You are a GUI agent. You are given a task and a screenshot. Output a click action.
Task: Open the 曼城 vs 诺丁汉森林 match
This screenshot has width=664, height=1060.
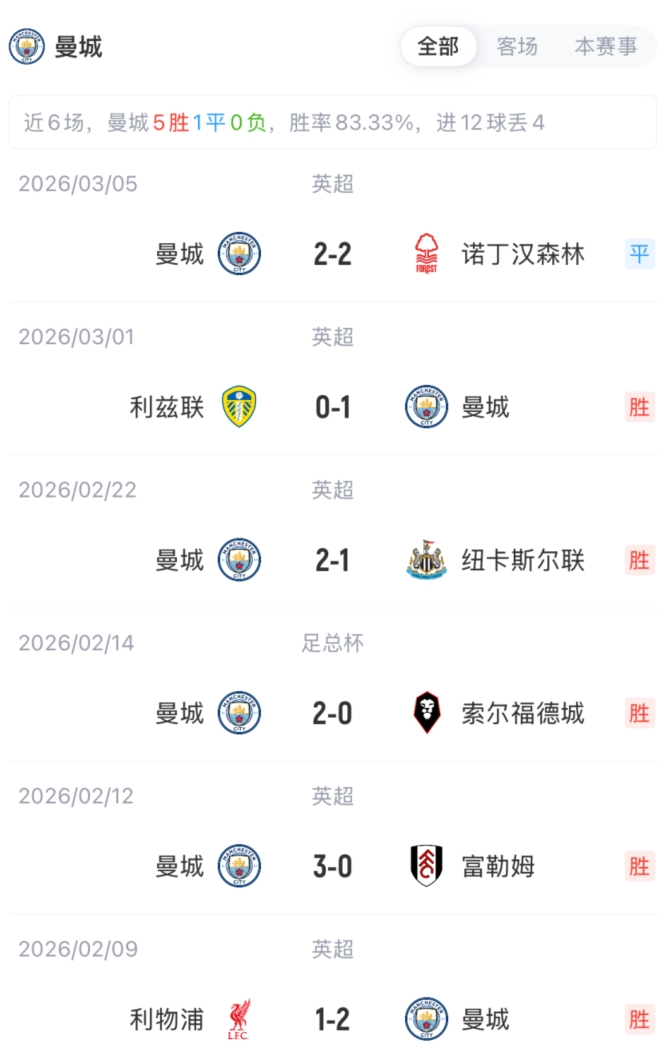(x=332, y=254)
